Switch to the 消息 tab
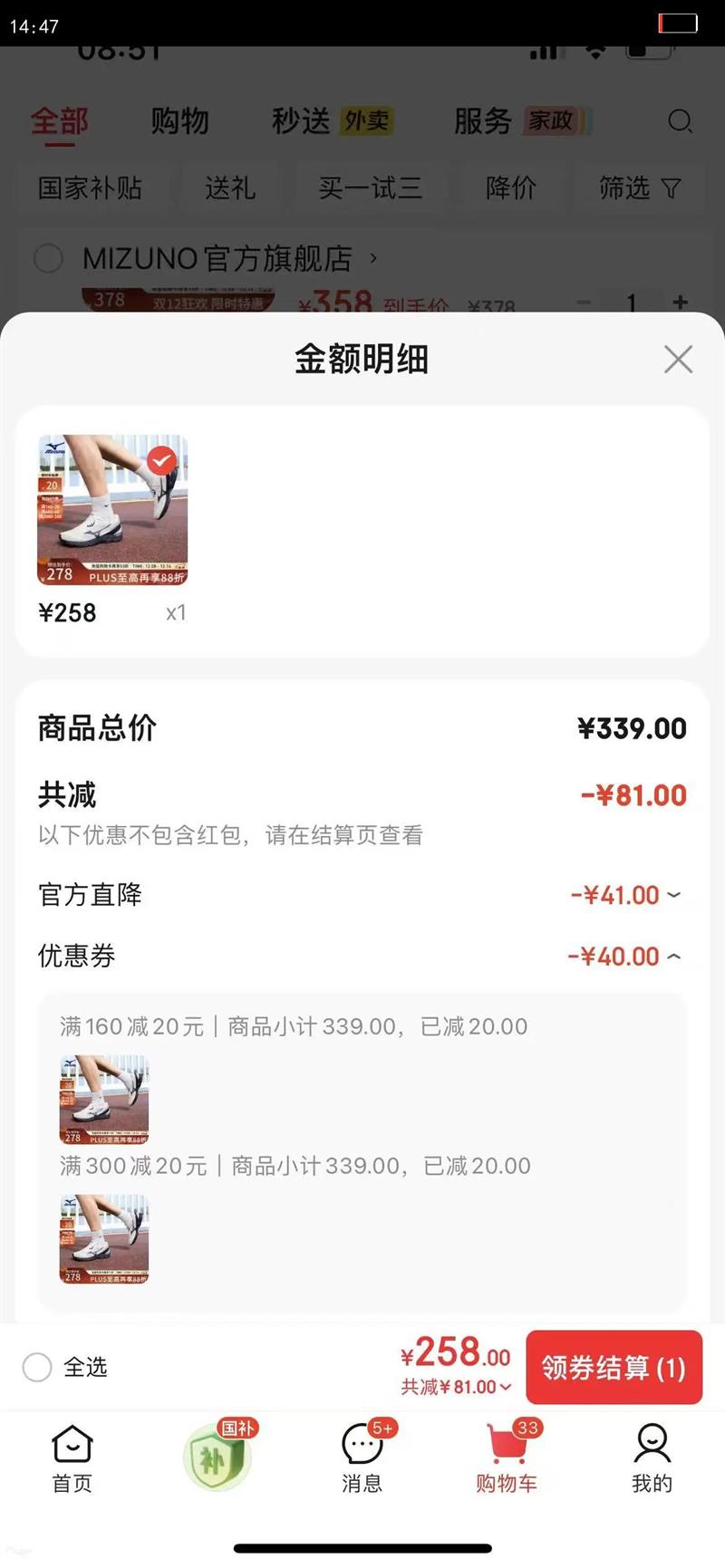The width and height of the screenshot is (725, 1568). point(362,1457)
